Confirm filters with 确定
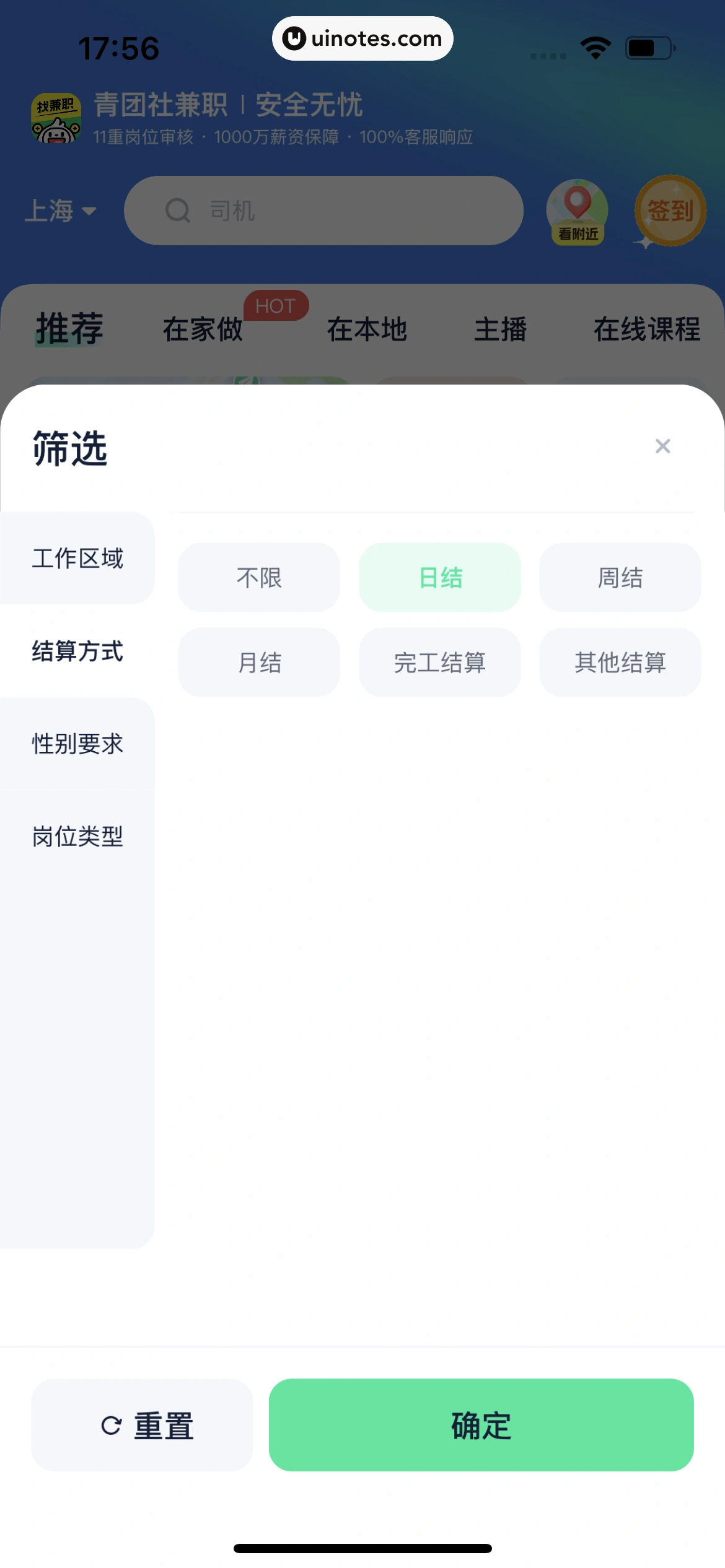The image size is (725, 1568). [481, 1425]
